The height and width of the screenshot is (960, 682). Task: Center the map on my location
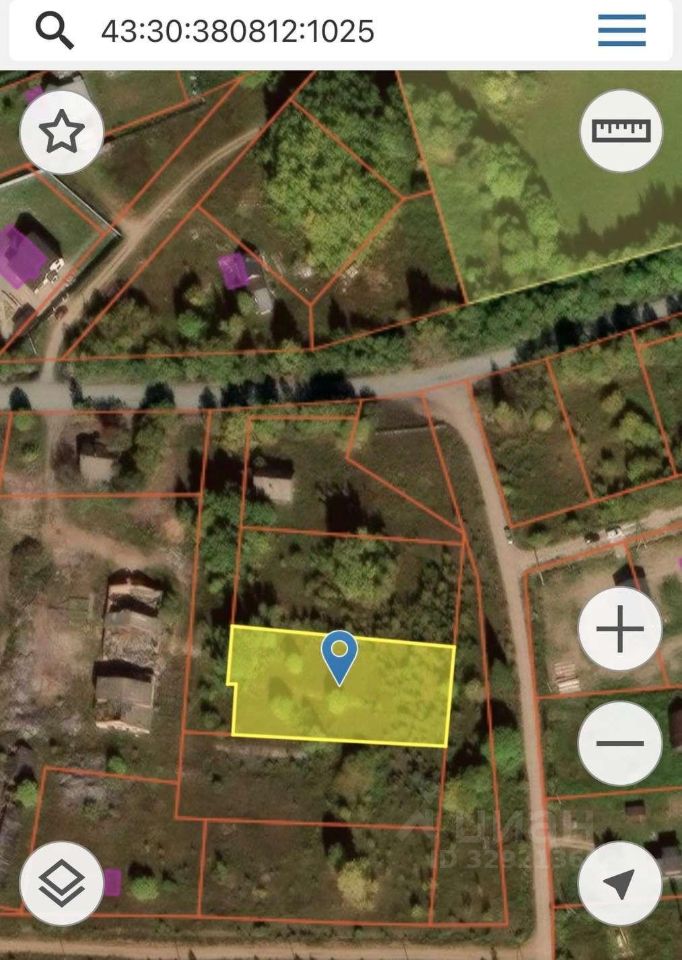[620, 883]
